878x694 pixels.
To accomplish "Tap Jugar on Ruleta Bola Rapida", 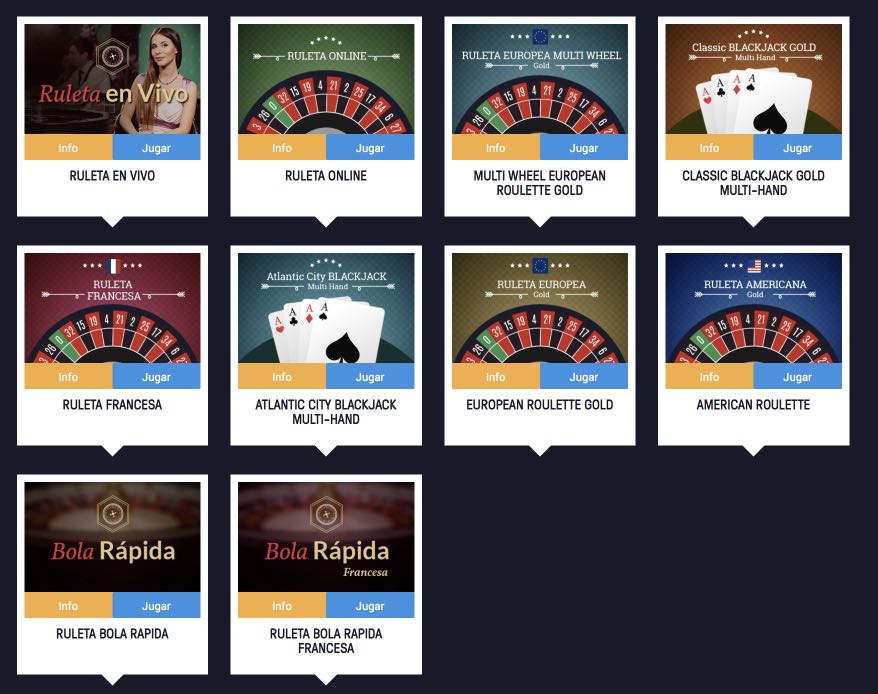I will pos(156,606).
